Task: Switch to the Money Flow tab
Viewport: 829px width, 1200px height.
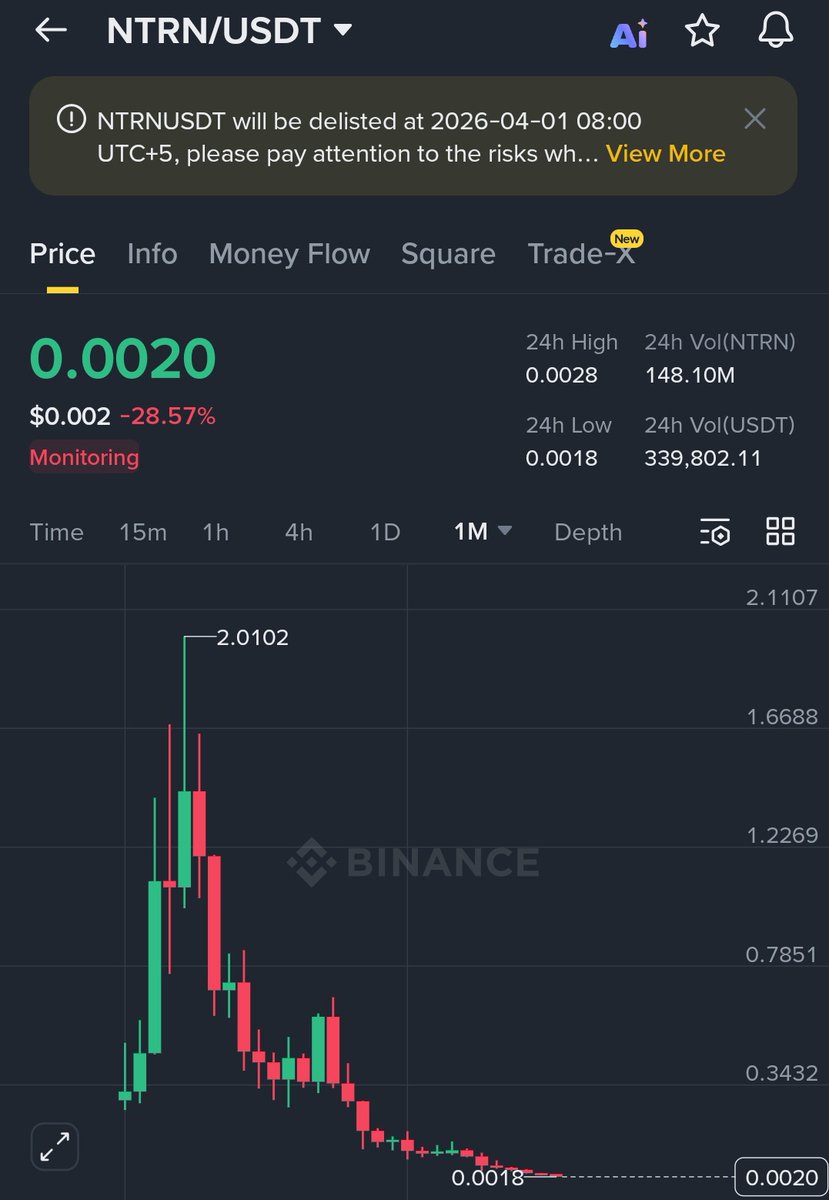Action: (x=289, y=254)
